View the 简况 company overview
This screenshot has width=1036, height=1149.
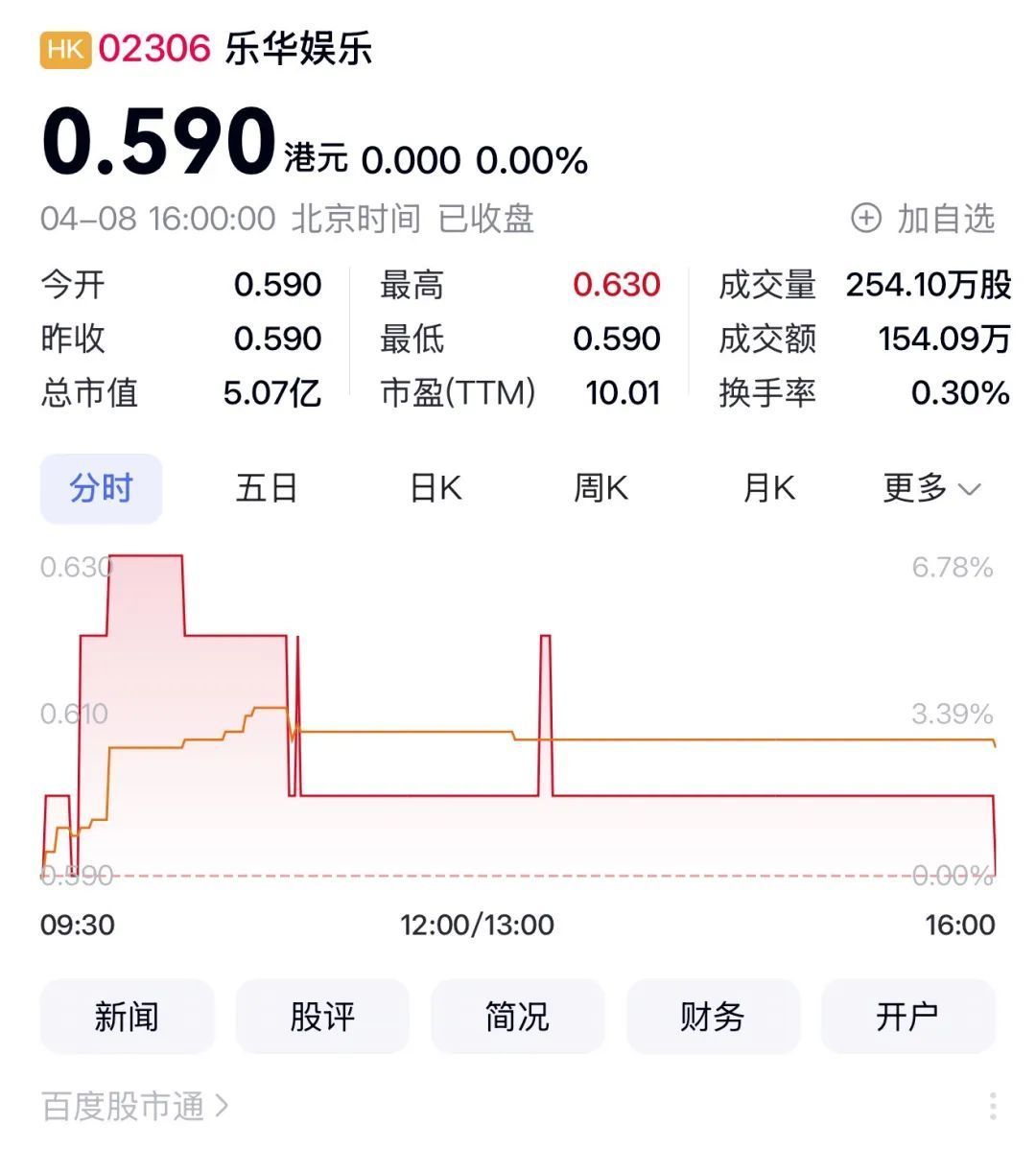(518, 1017)
